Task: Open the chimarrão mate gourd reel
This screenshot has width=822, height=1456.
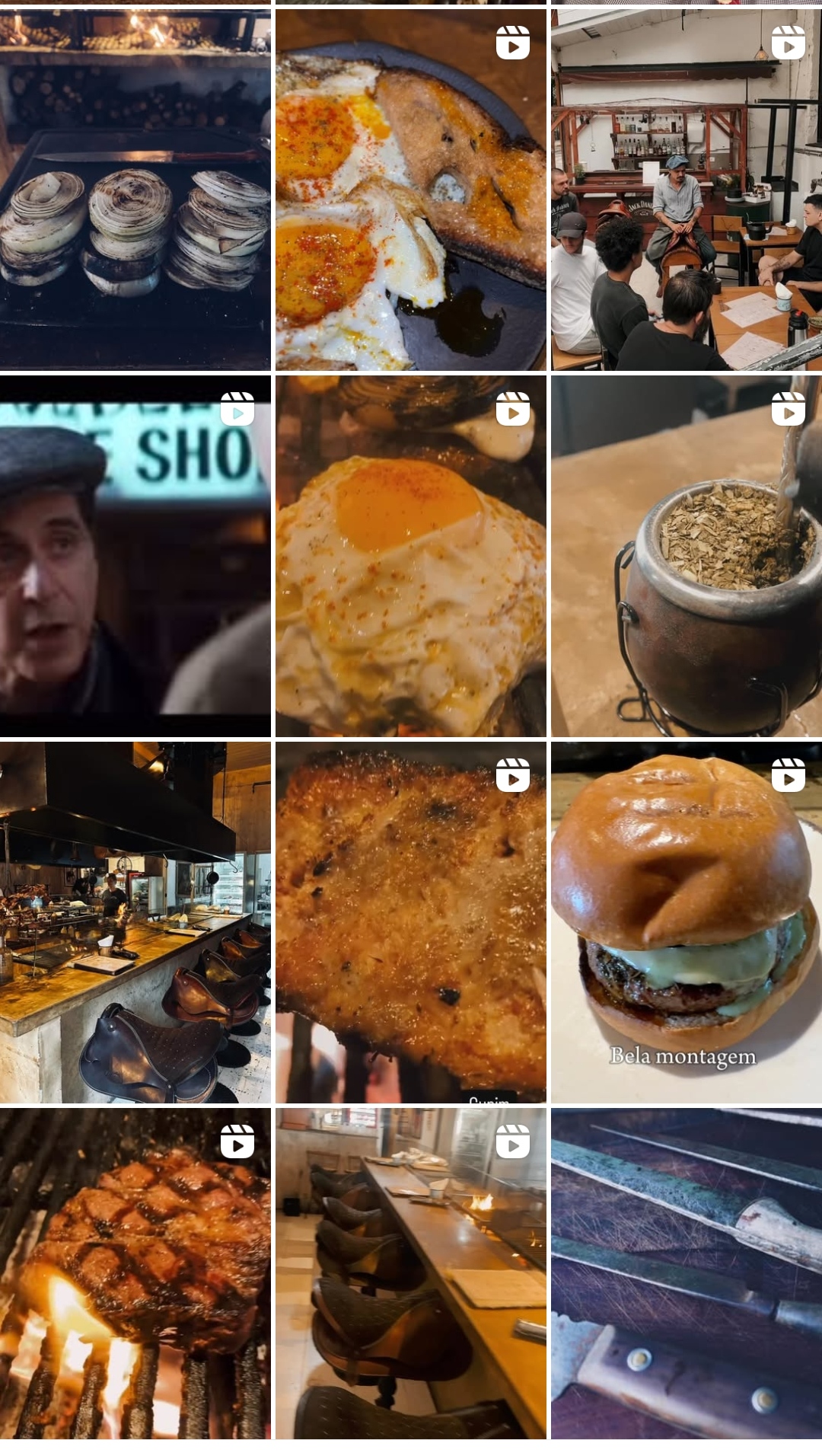Action: (686, 556)
